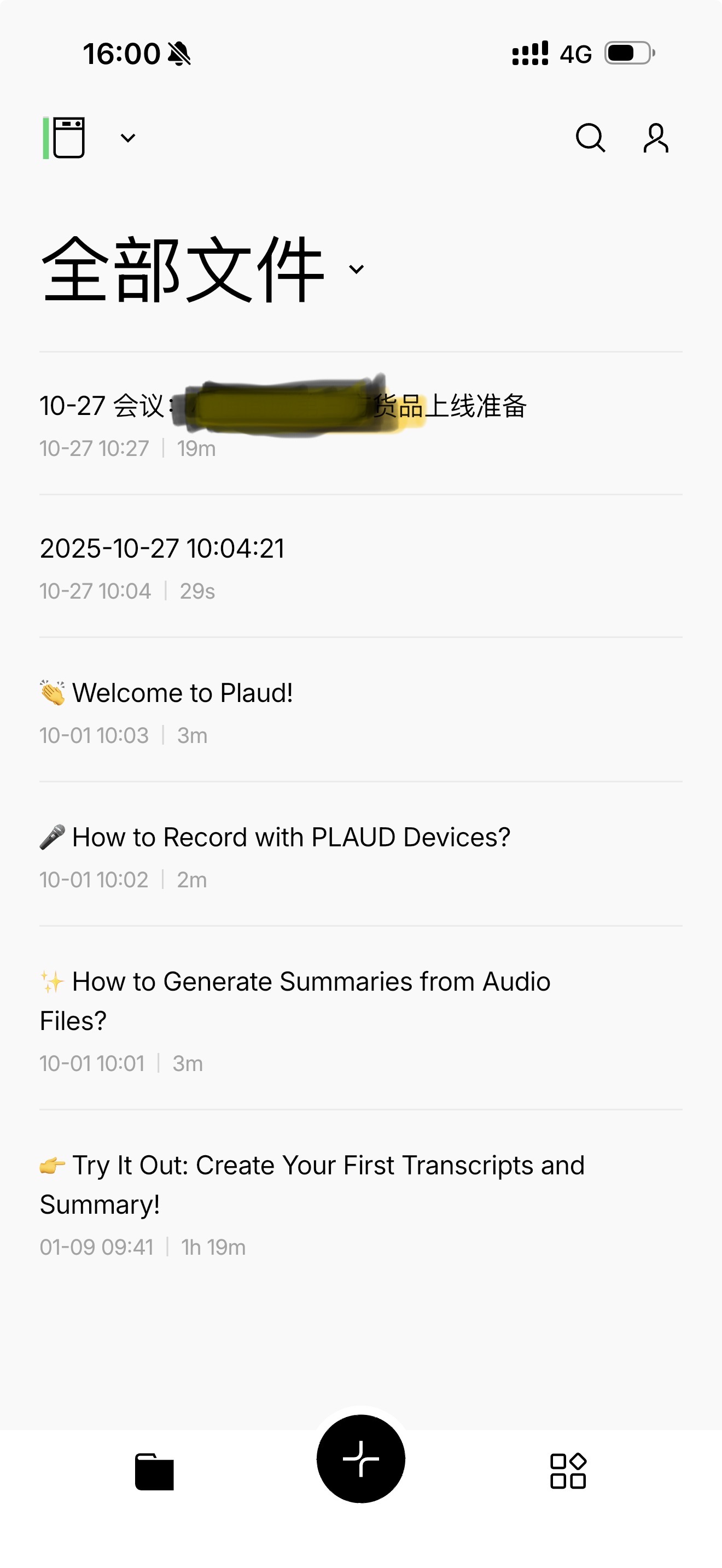Expand the 全部文件 folder dropdown
This screenshot has height=1568, width=722.
[x=356, y=269]
